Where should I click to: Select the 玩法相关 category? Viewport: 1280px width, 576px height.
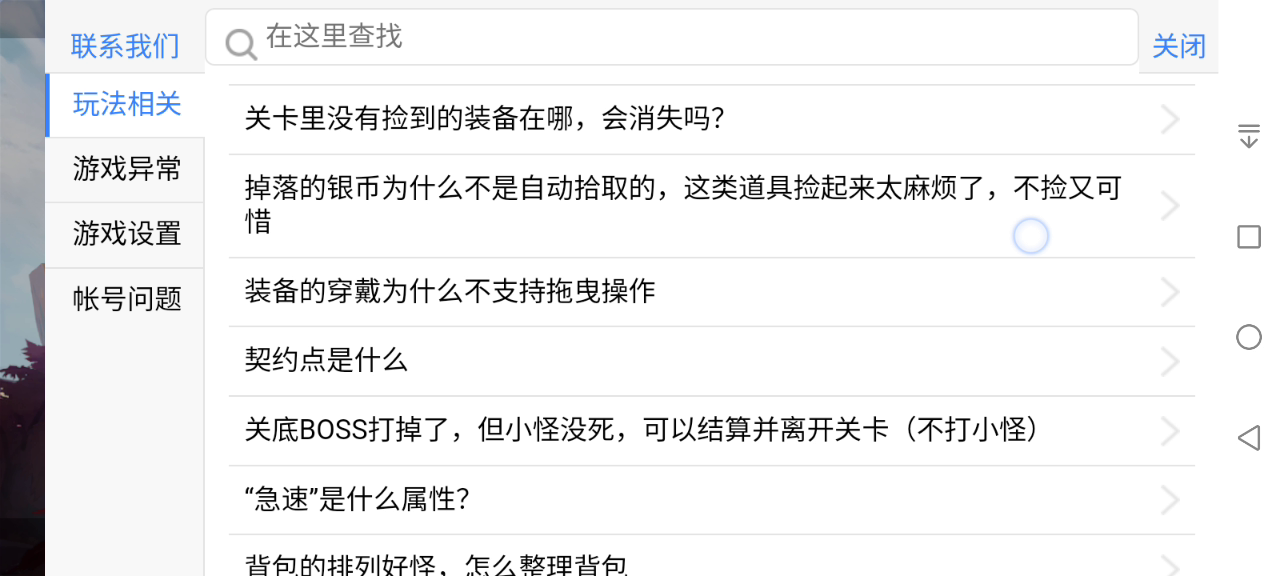[x=126, y=104]
